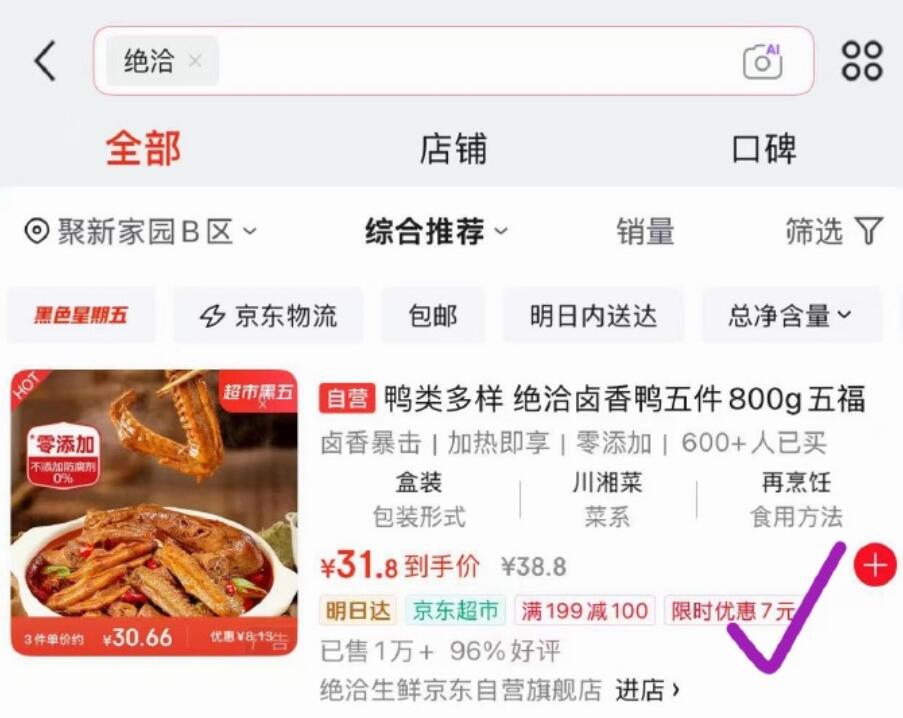The height and width of the screenshot is (718, 903).
Task: Go back using the arrow icon
Action: pyautogui.click(x=46, y=61)
